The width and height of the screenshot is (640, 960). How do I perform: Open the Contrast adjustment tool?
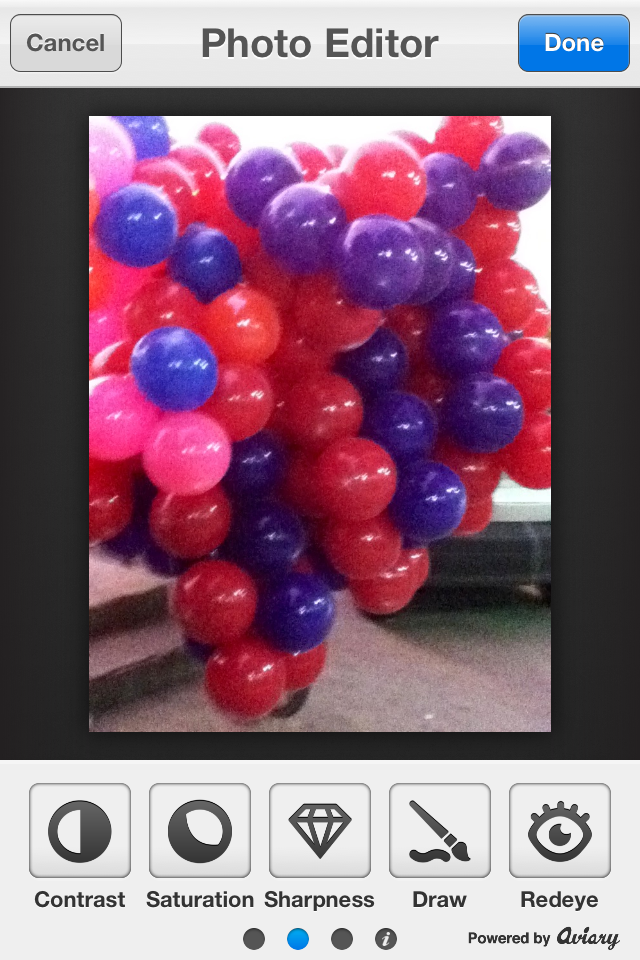click(80, 830)
